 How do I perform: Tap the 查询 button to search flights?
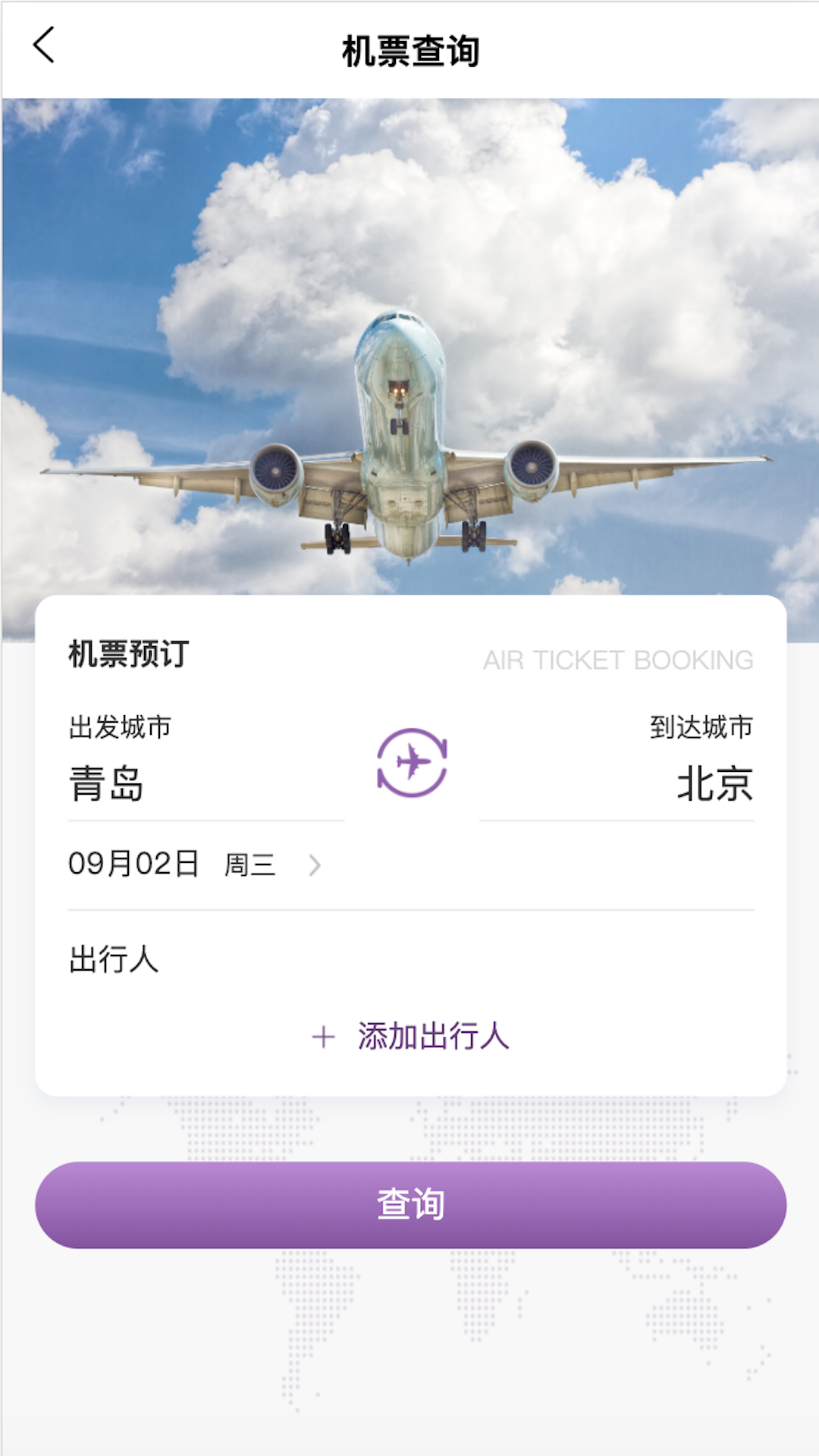tap(410, 1205)
